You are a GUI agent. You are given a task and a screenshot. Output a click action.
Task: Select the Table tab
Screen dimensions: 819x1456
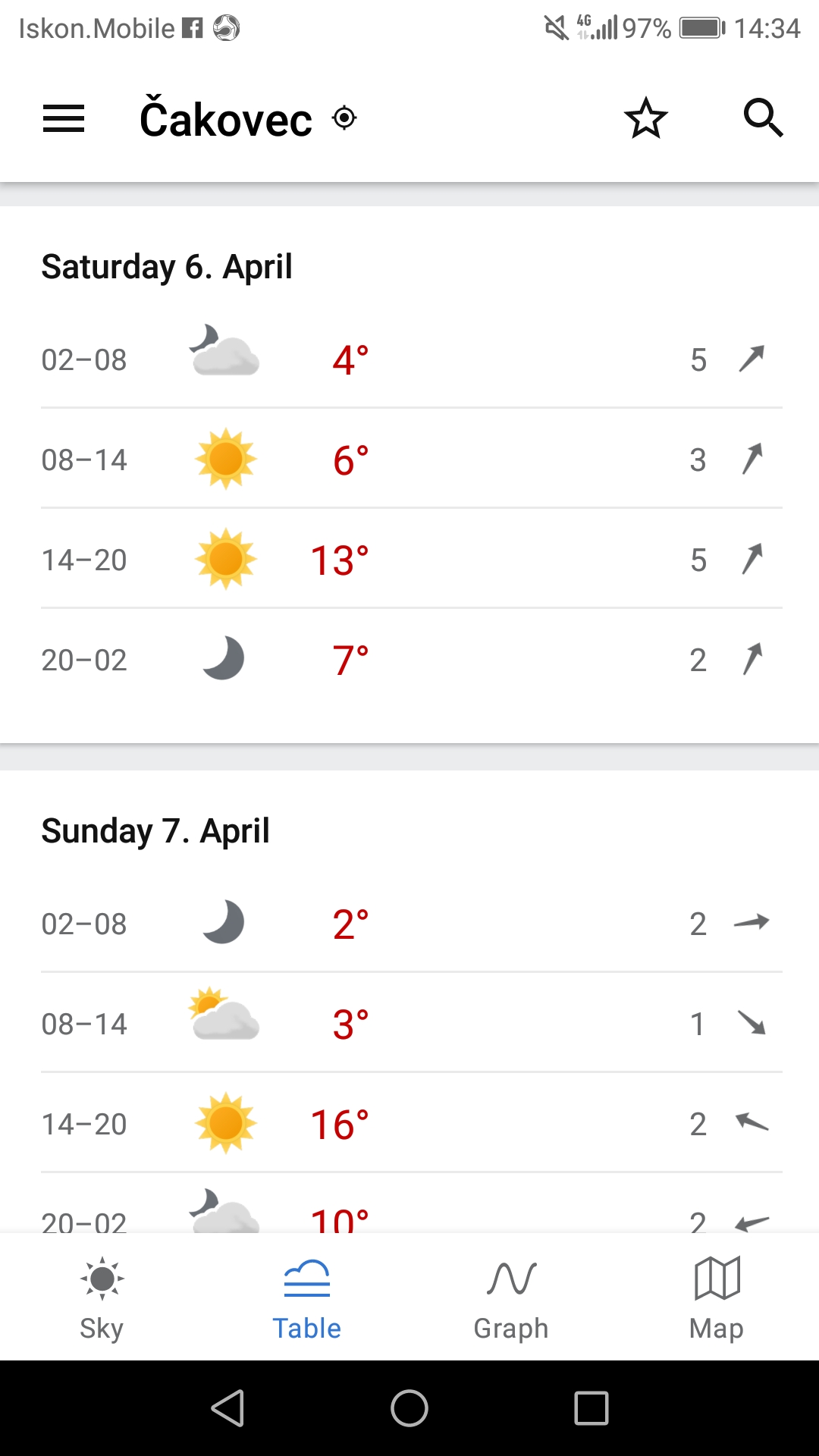pos(306,1298)
